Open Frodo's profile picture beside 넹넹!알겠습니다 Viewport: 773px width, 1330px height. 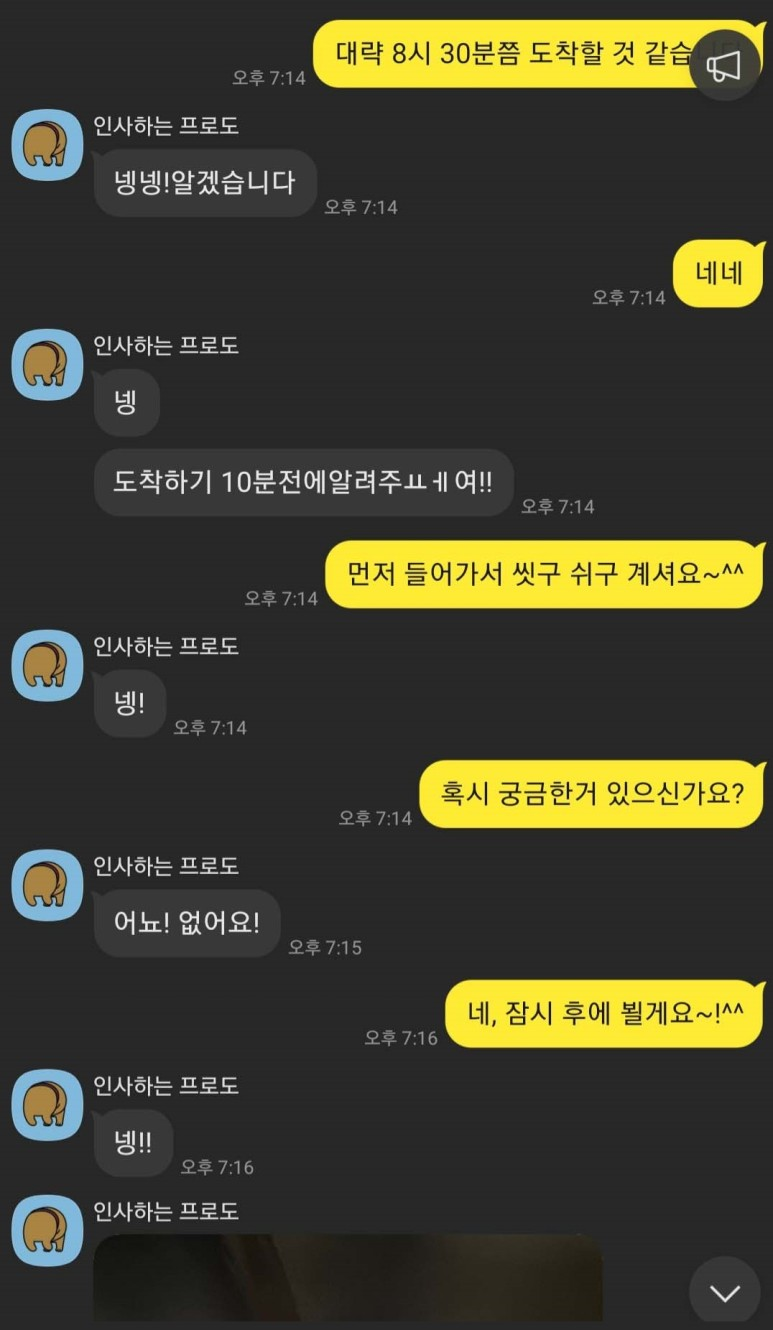(x=46, y=145)
